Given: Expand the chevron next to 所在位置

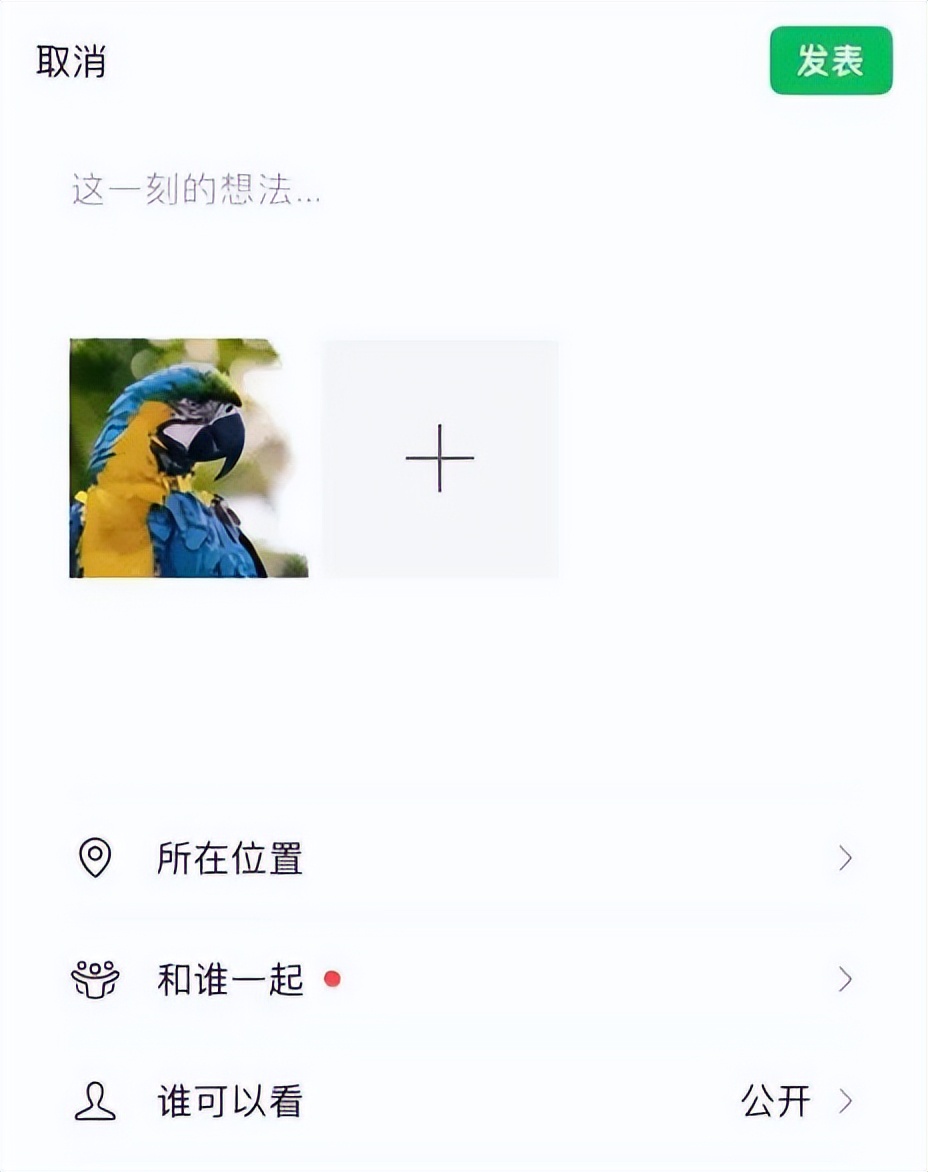Looking at the screenshot, I should pos(846,857).
